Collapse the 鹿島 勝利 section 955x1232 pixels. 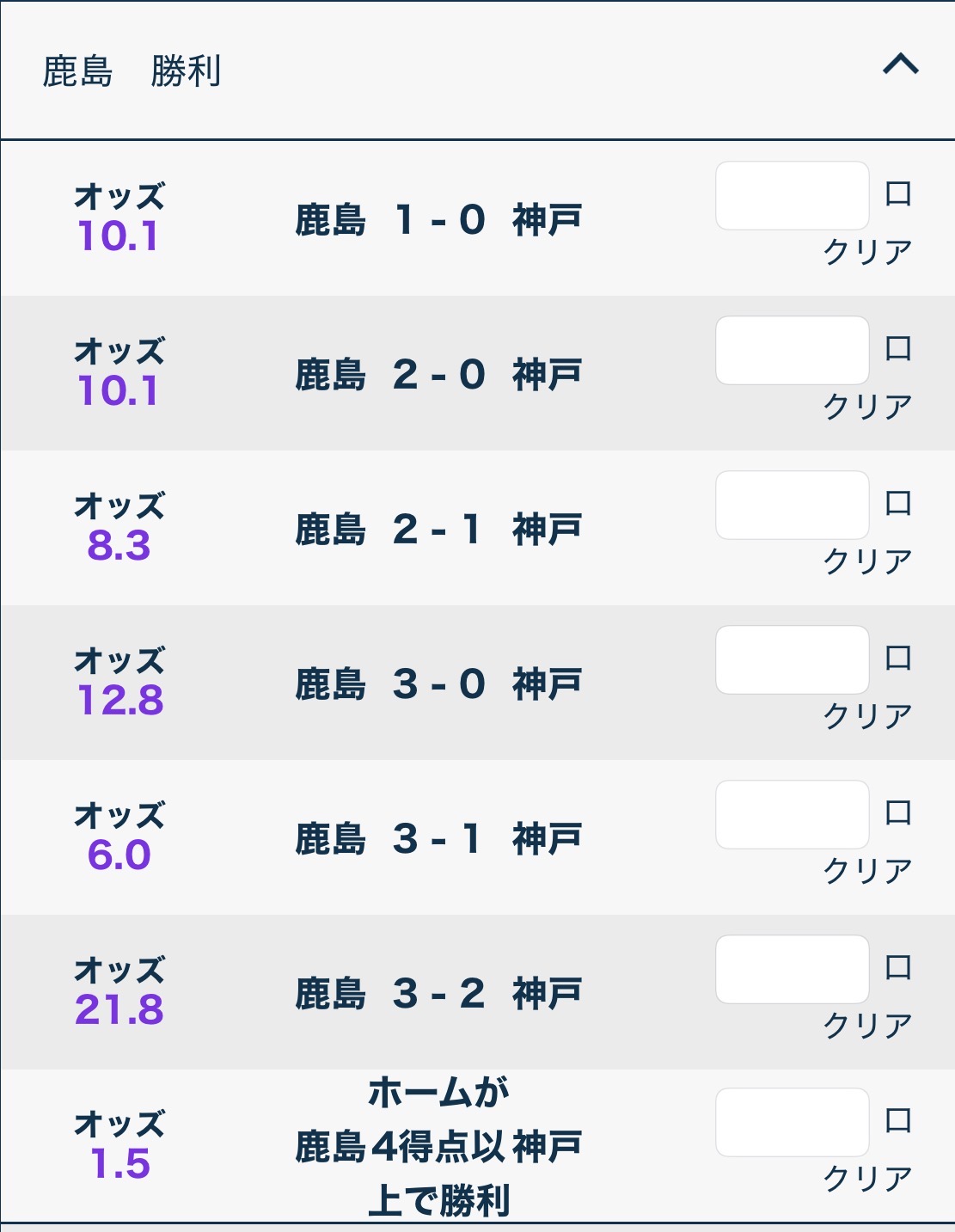click(901, 65)
